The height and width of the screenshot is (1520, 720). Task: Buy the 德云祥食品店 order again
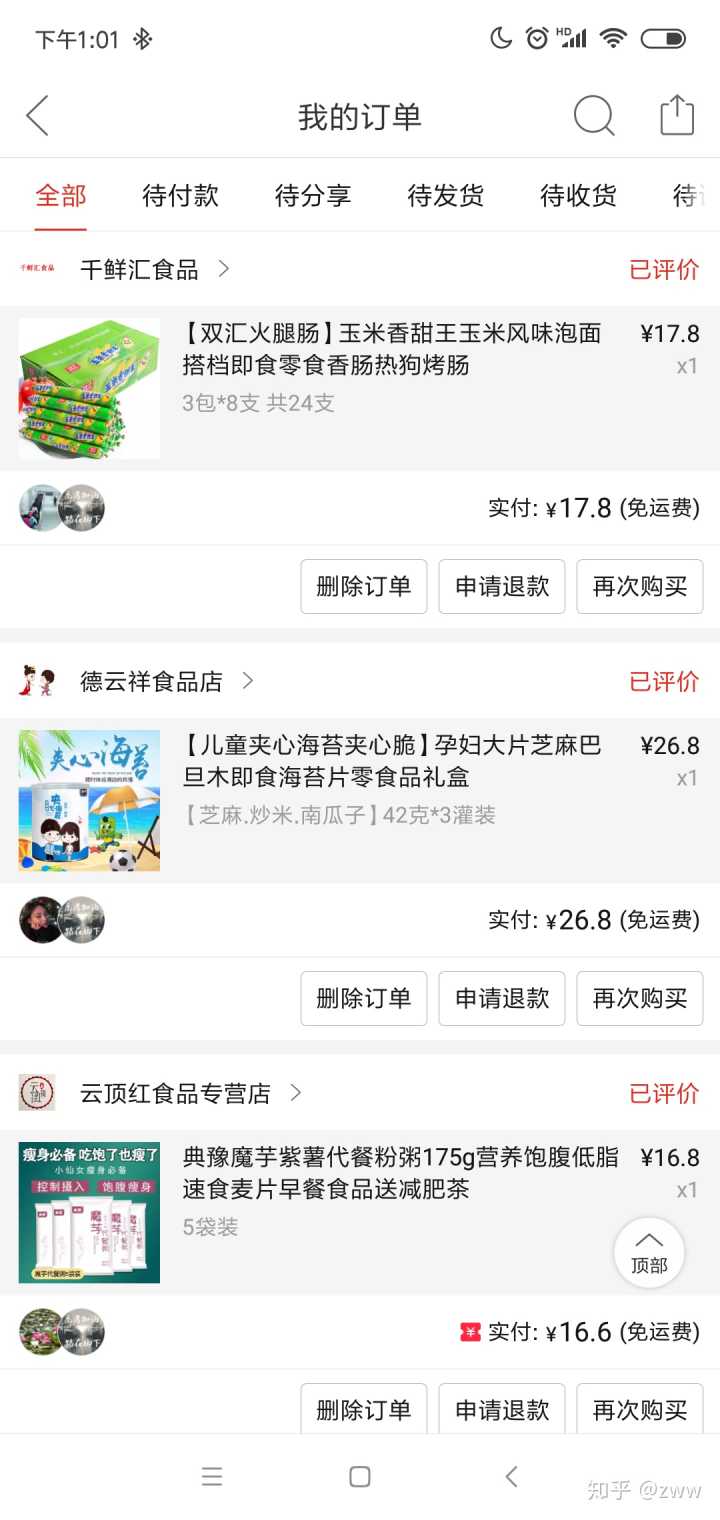640,998
